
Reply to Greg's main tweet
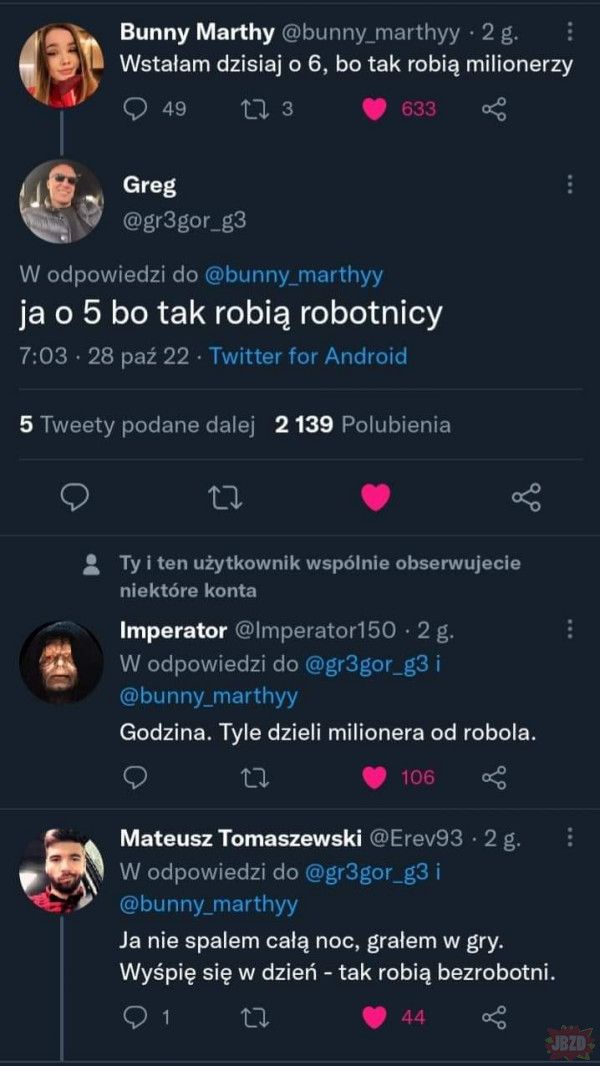(75, 498)
